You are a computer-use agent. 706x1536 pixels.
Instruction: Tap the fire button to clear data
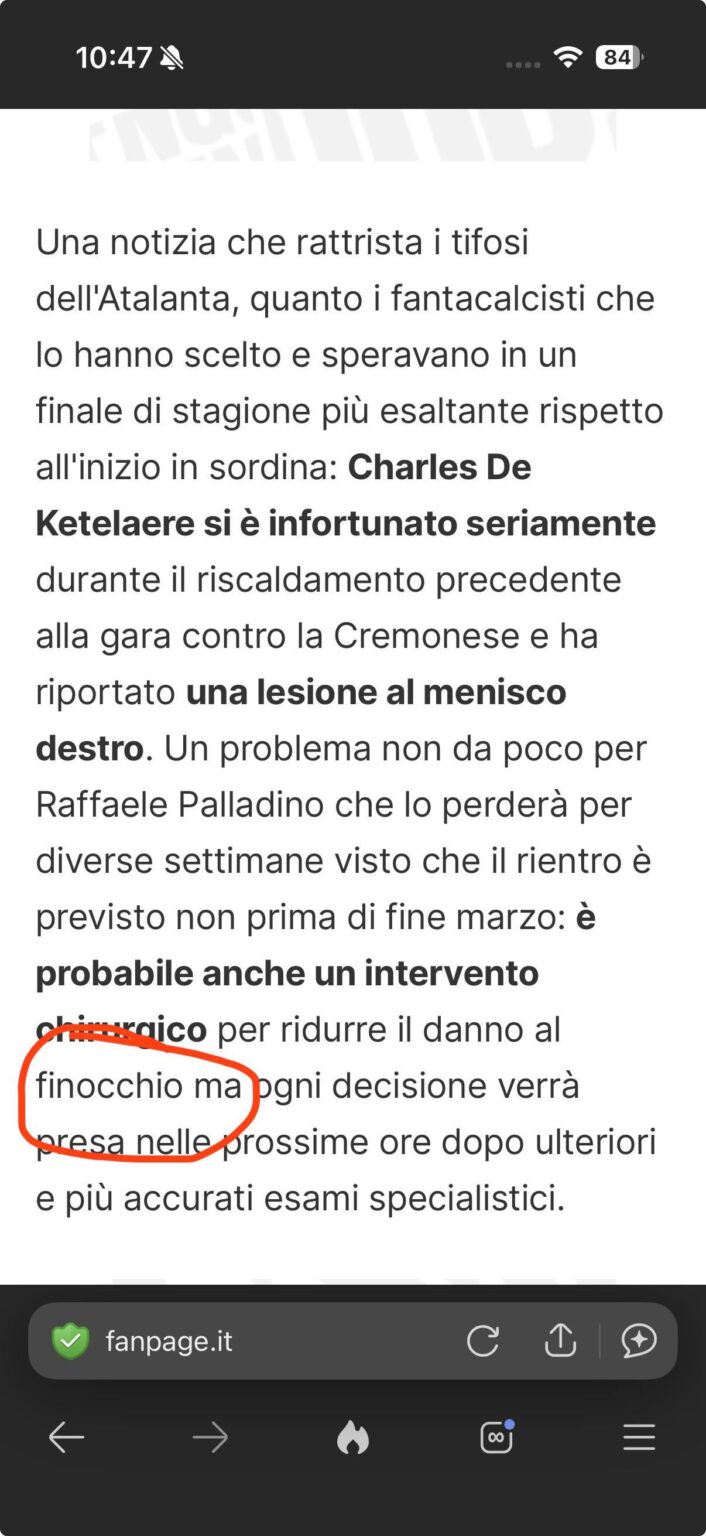(x=353, y=1438)
